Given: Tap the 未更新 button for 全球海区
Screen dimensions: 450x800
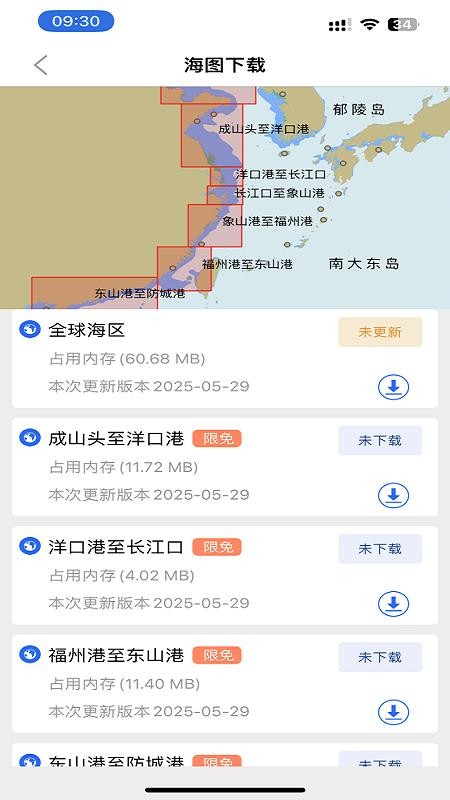Looking at the screenshot, I should pyautogui.click(x=380, y=332).
